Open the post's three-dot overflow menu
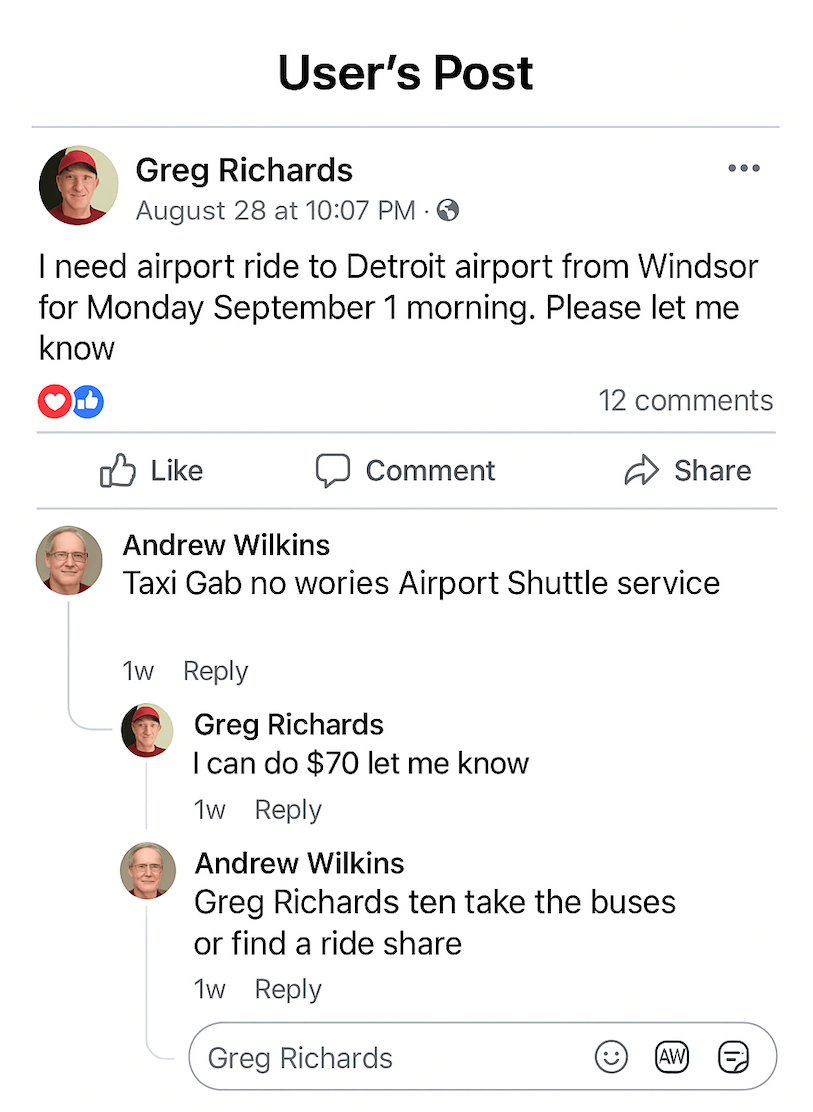 (743, 169)
